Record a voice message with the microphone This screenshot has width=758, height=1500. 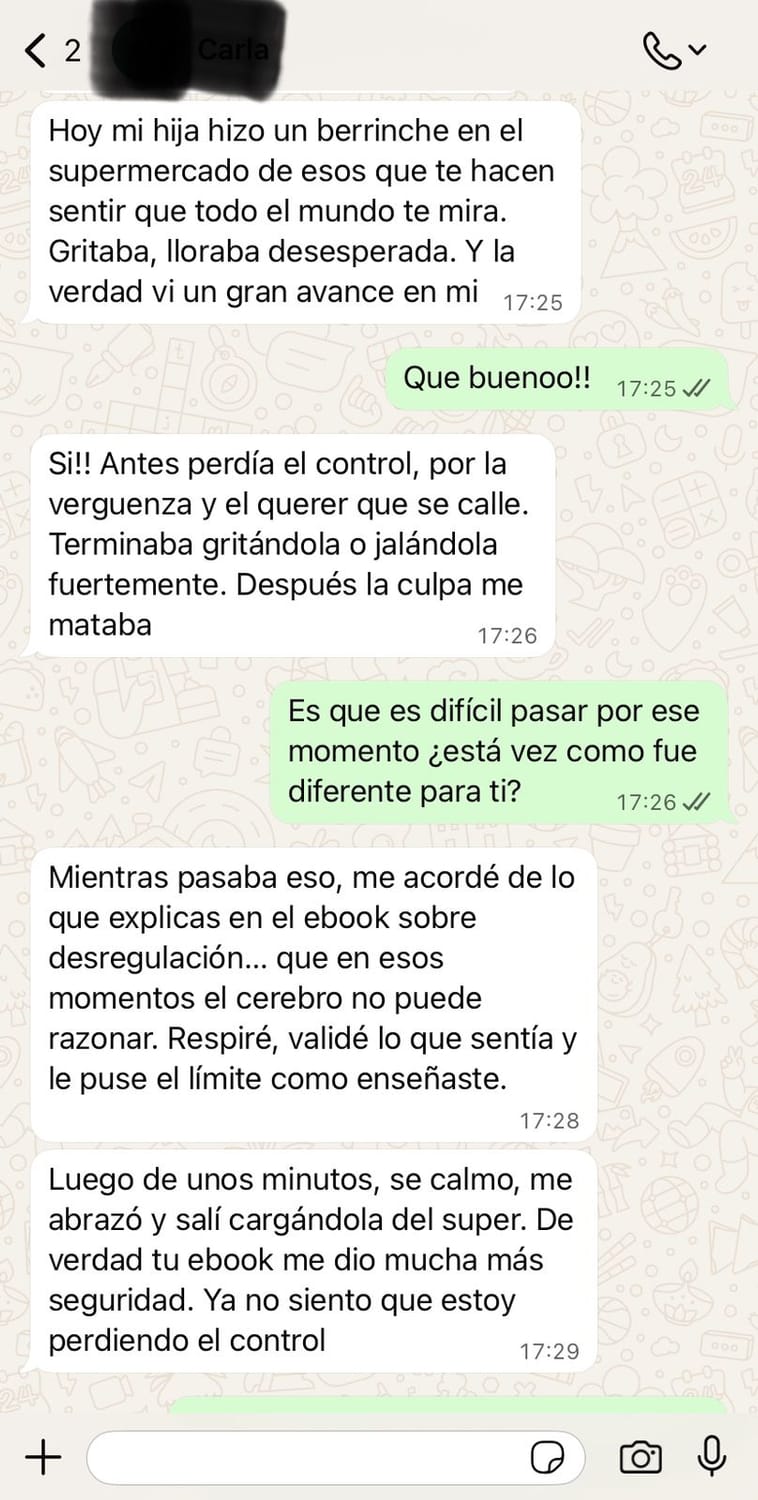[x=712, y=1456]
